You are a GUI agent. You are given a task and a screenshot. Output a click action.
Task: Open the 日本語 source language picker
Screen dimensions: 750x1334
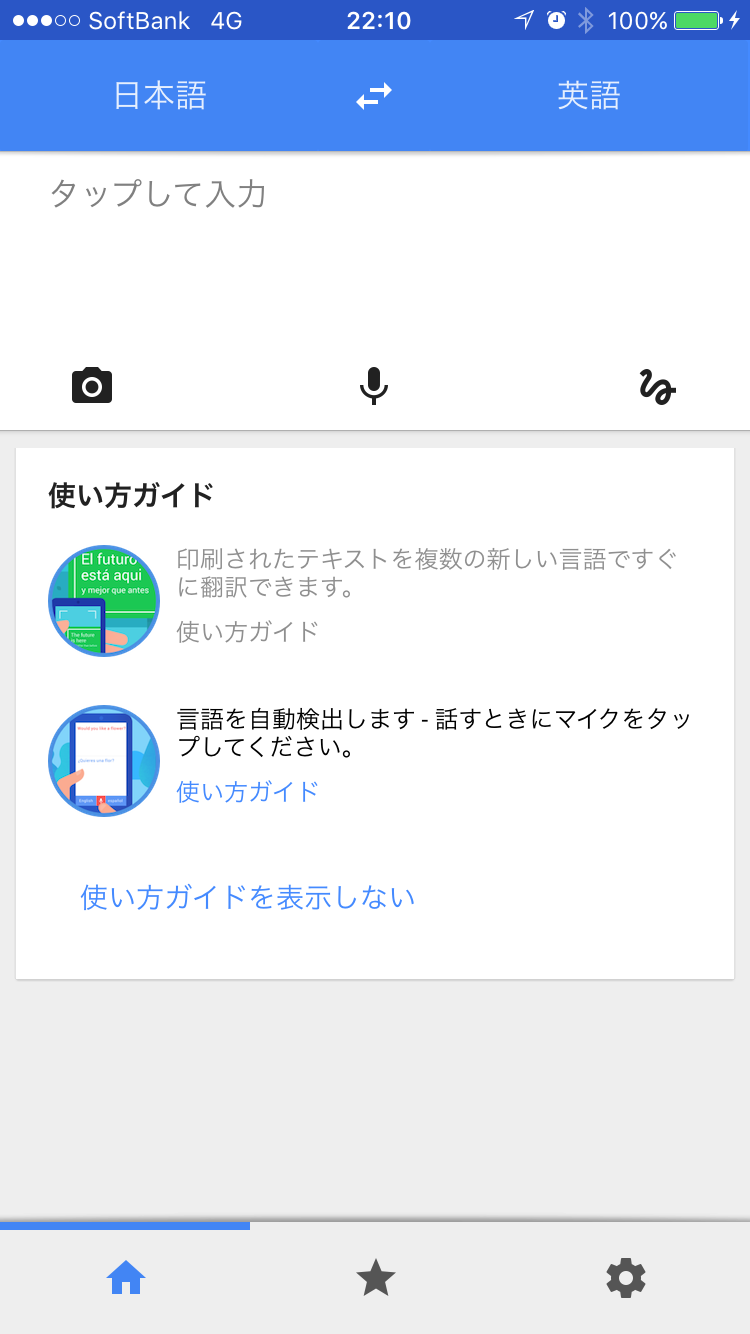tap(160, 96)
